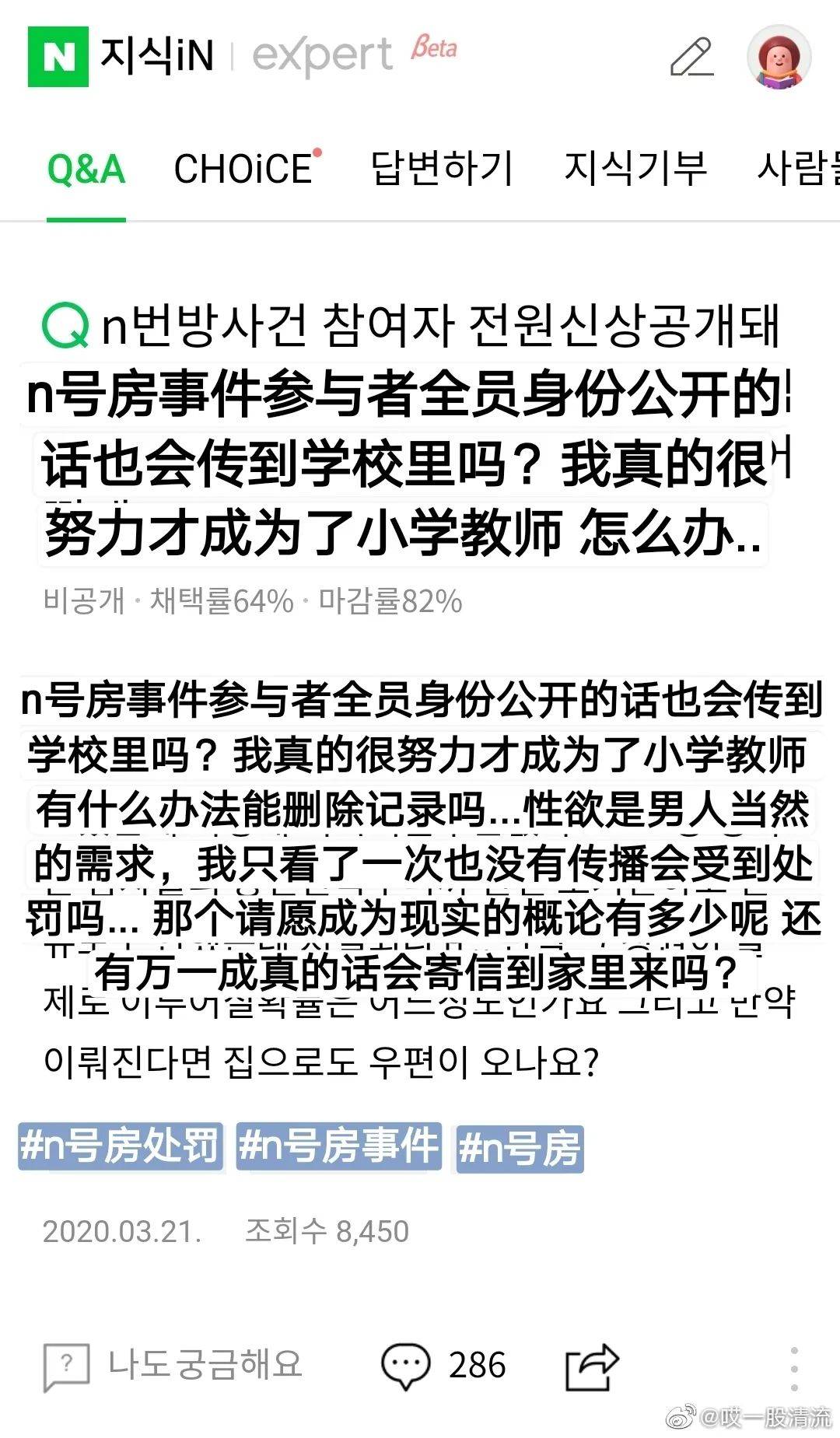Open the three-dot overflow menu
The image size is (840, 1438).
click(793, 1369)
